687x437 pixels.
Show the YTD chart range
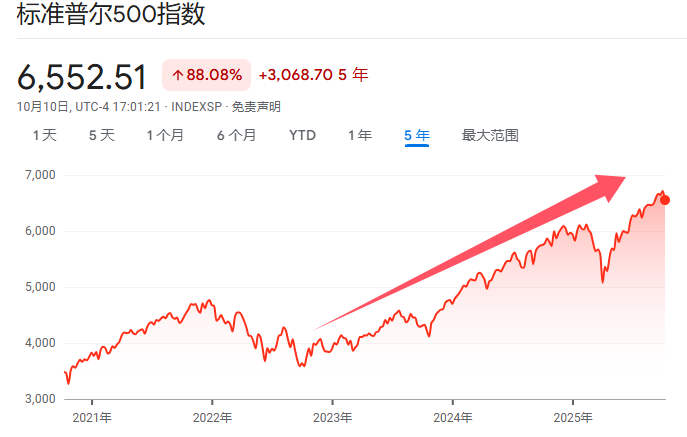[x=302, y=135]
